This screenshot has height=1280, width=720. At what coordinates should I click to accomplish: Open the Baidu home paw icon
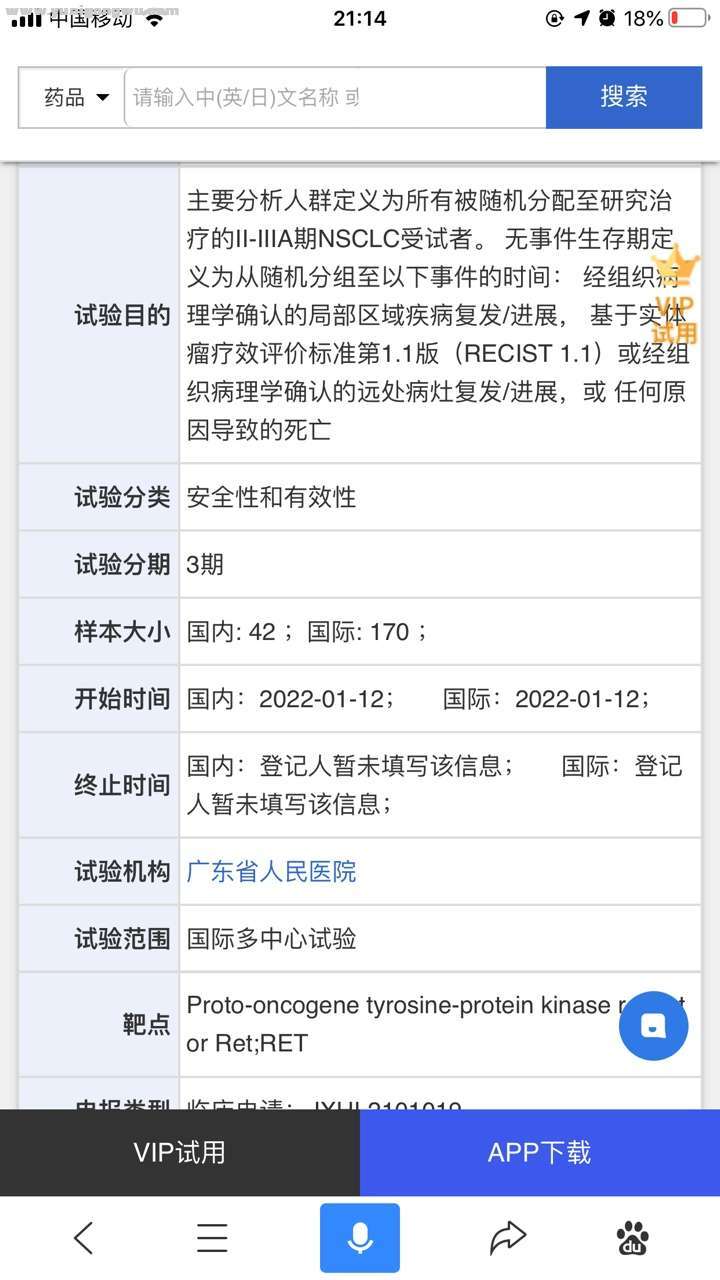632,1238
